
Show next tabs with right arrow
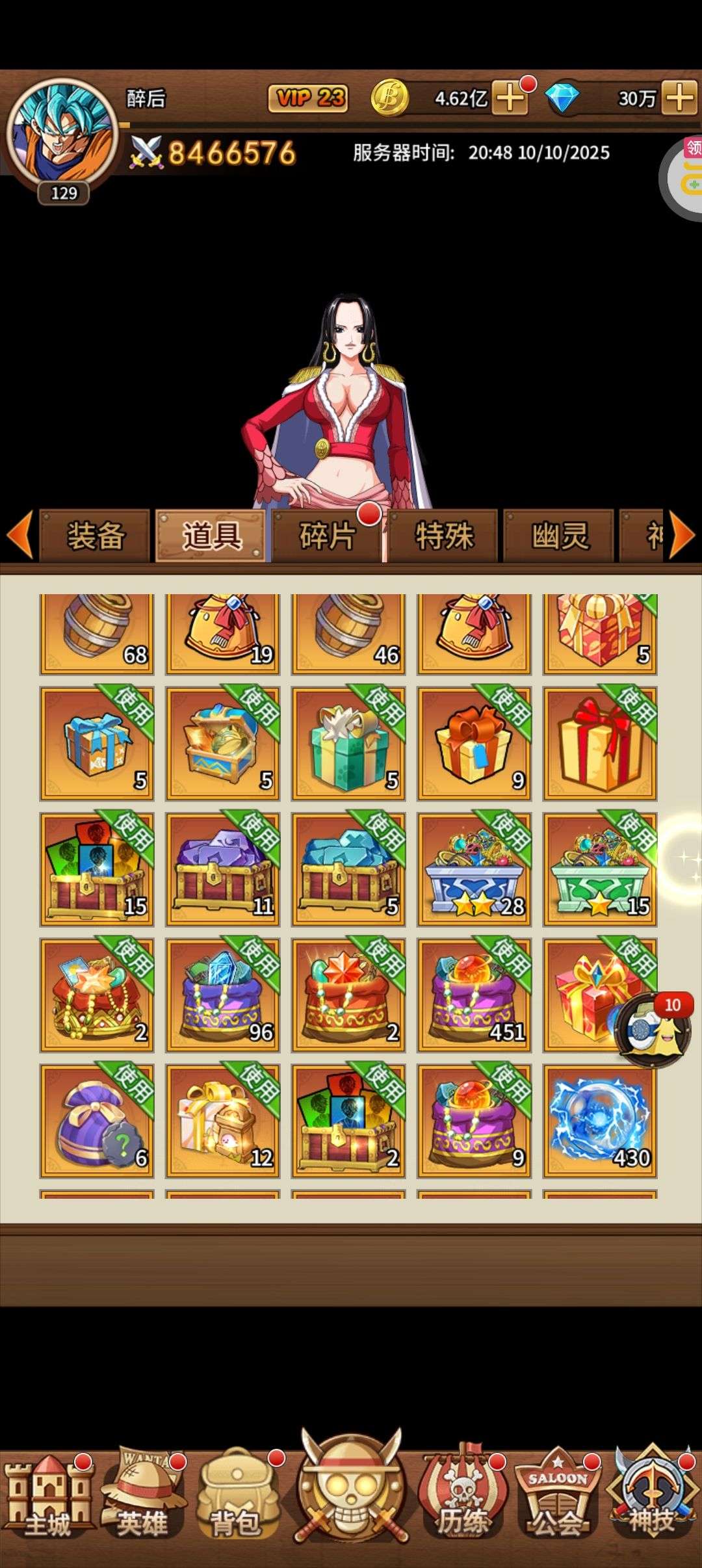pos(682,536)
